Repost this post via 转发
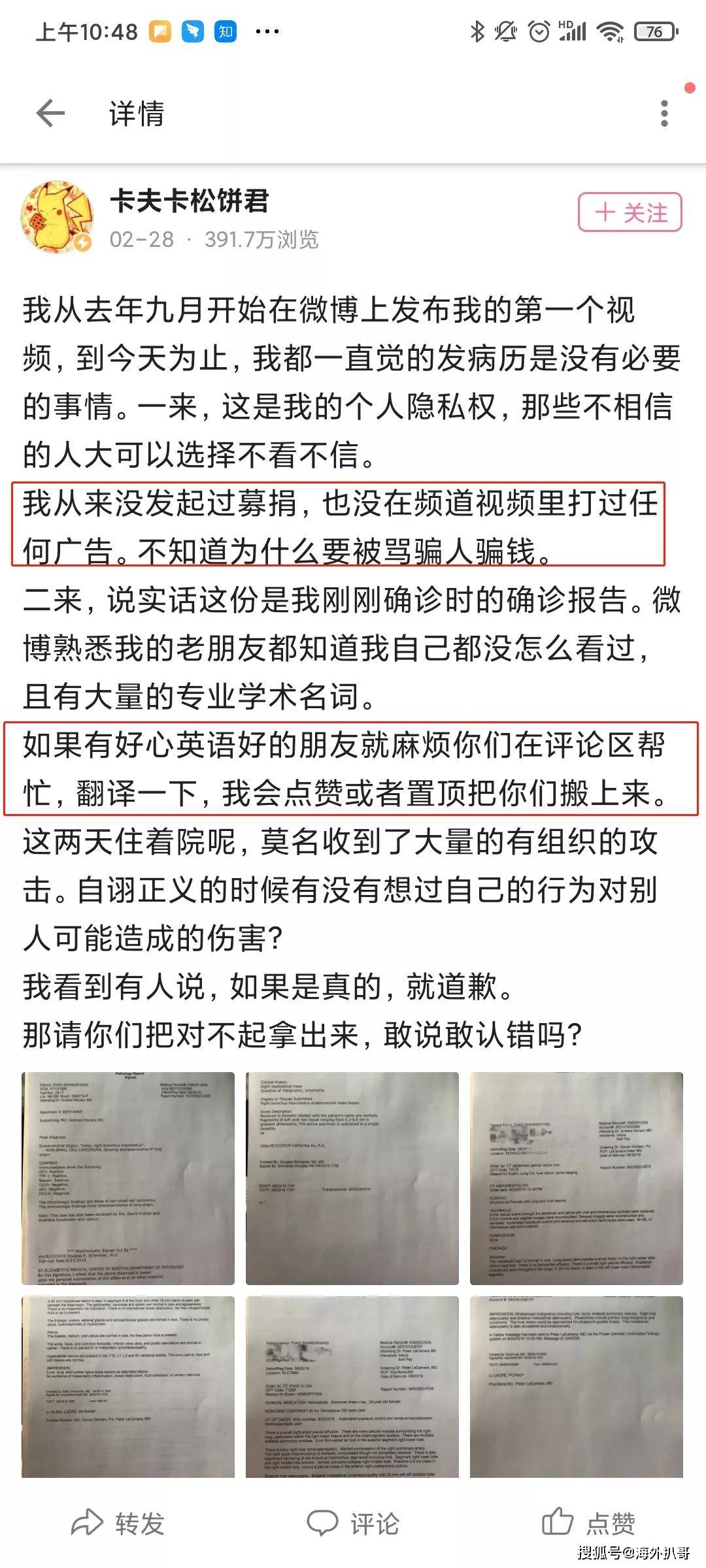The image size is (706, 1568). pos(118,1523)
